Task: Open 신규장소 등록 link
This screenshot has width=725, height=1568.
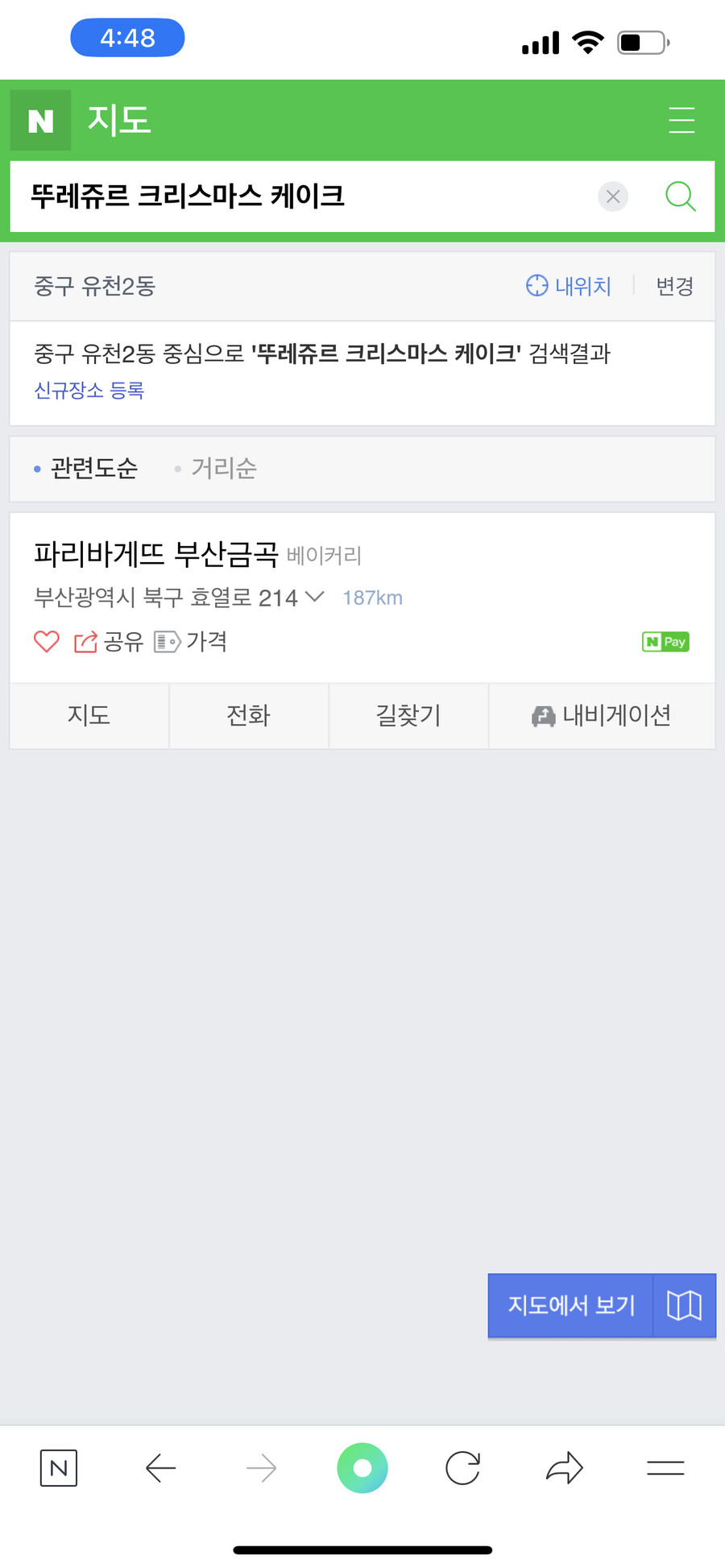Action: pos(89,390)
